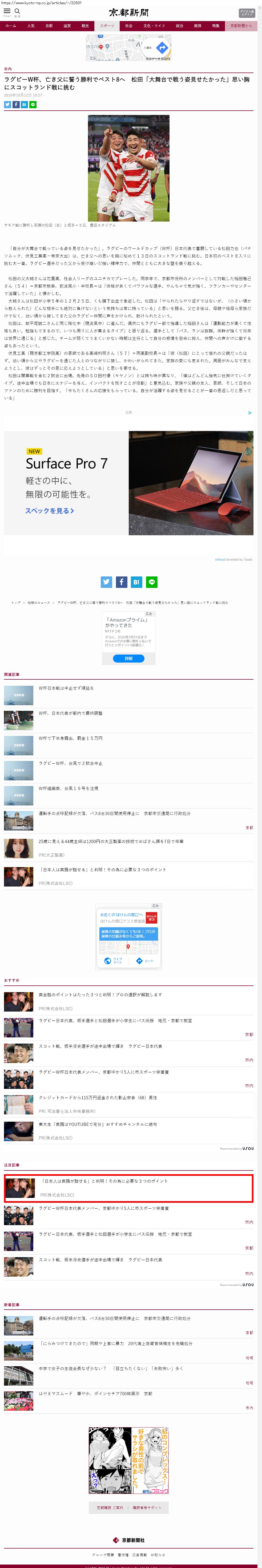The image size is (262, 1568).
Task: Log in to the digital edition
Action: click(247, 13)
